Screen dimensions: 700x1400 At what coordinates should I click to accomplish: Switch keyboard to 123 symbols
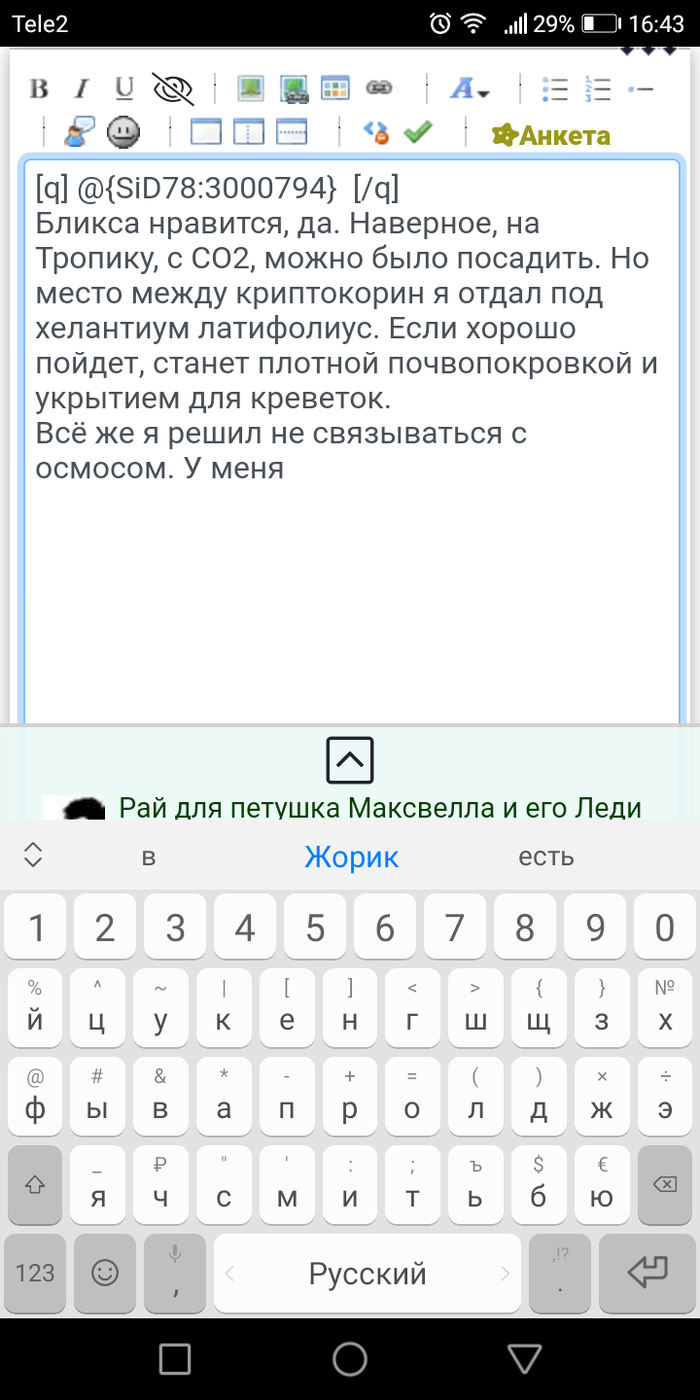point(35,1272)
